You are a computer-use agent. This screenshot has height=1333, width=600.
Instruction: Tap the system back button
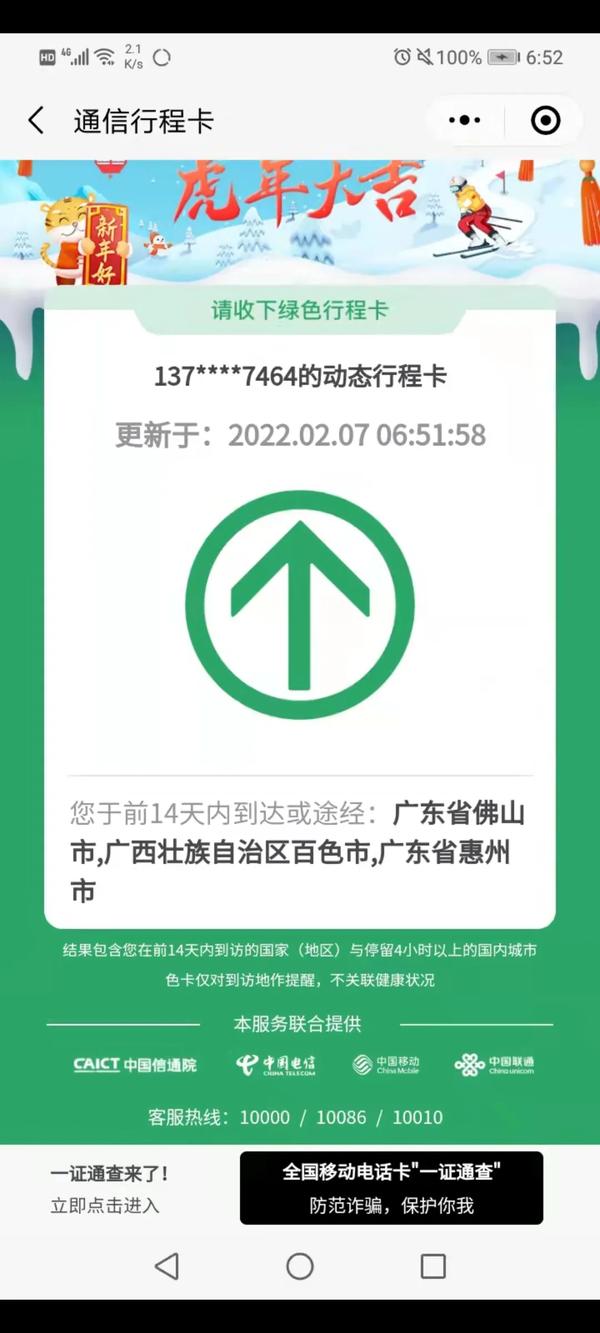click(x=167, y=1266)
